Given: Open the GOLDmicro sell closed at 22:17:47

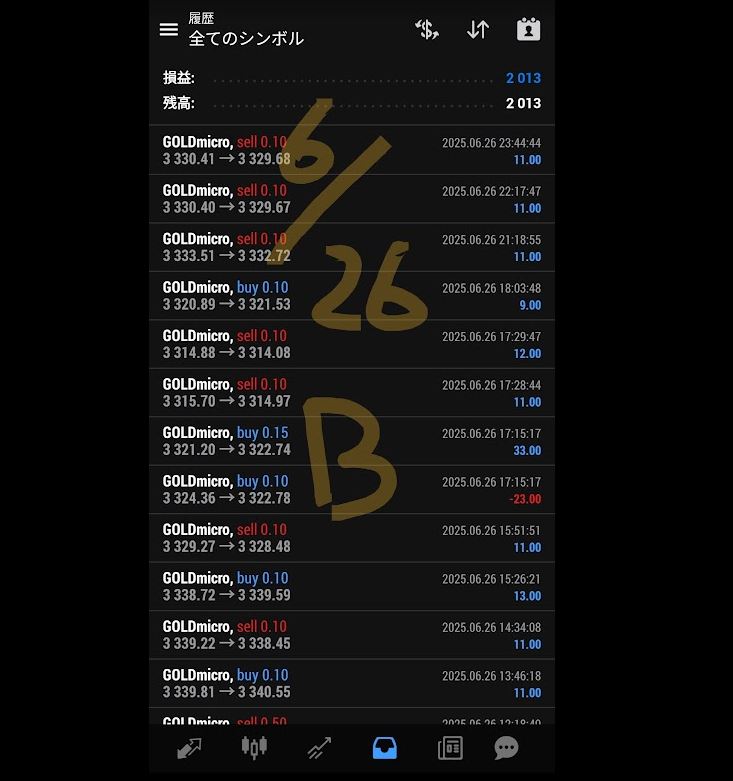Looking at the screenshot, I should click(x=351, y=199).
